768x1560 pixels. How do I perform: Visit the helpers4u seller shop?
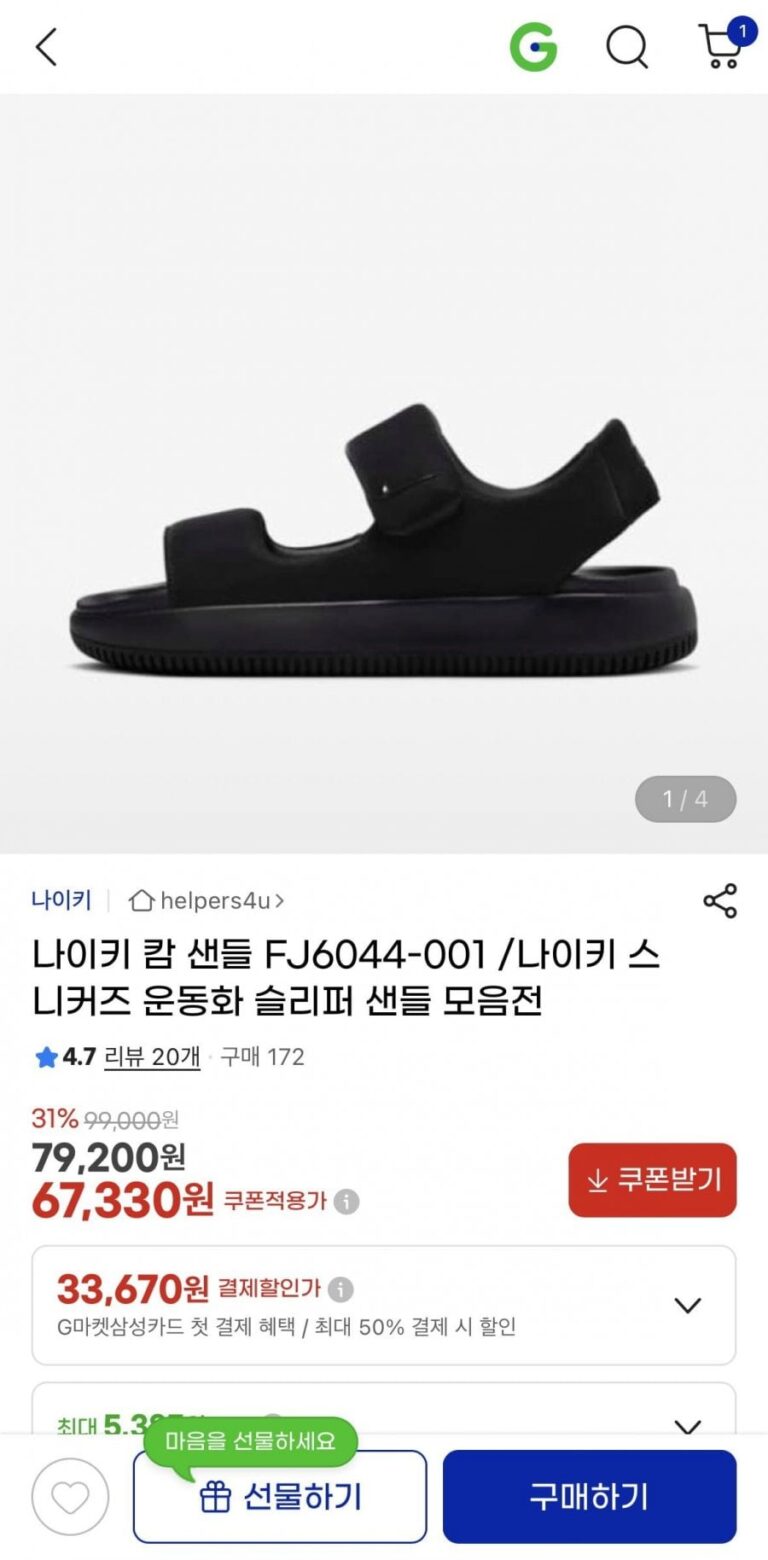tap(207, 901)
